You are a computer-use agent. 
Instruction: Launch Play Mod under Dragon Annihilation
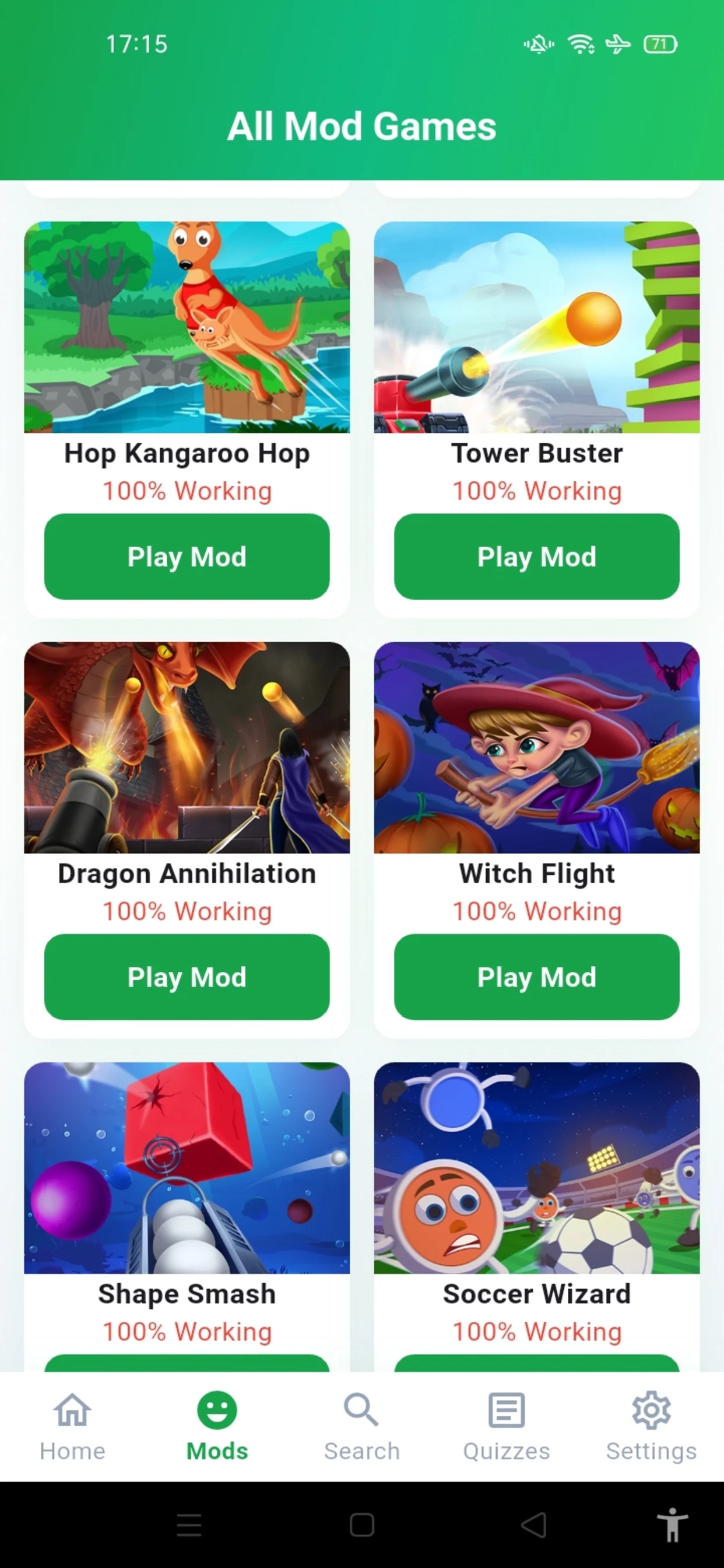pyautogui.click(x=187, y=977)
